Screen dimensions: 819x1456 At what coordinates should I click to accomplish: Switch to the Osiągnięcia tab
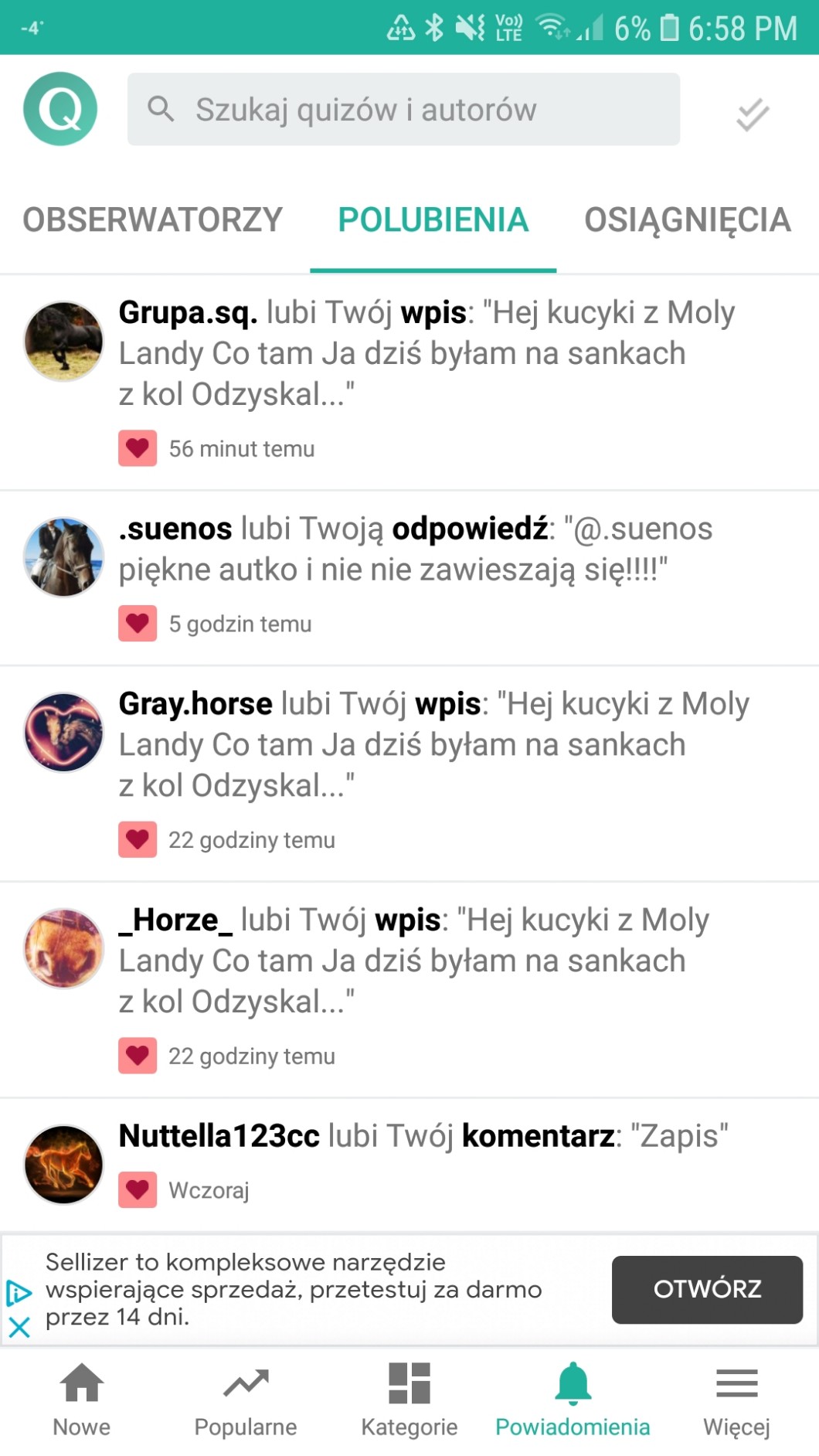pos(687,220)
